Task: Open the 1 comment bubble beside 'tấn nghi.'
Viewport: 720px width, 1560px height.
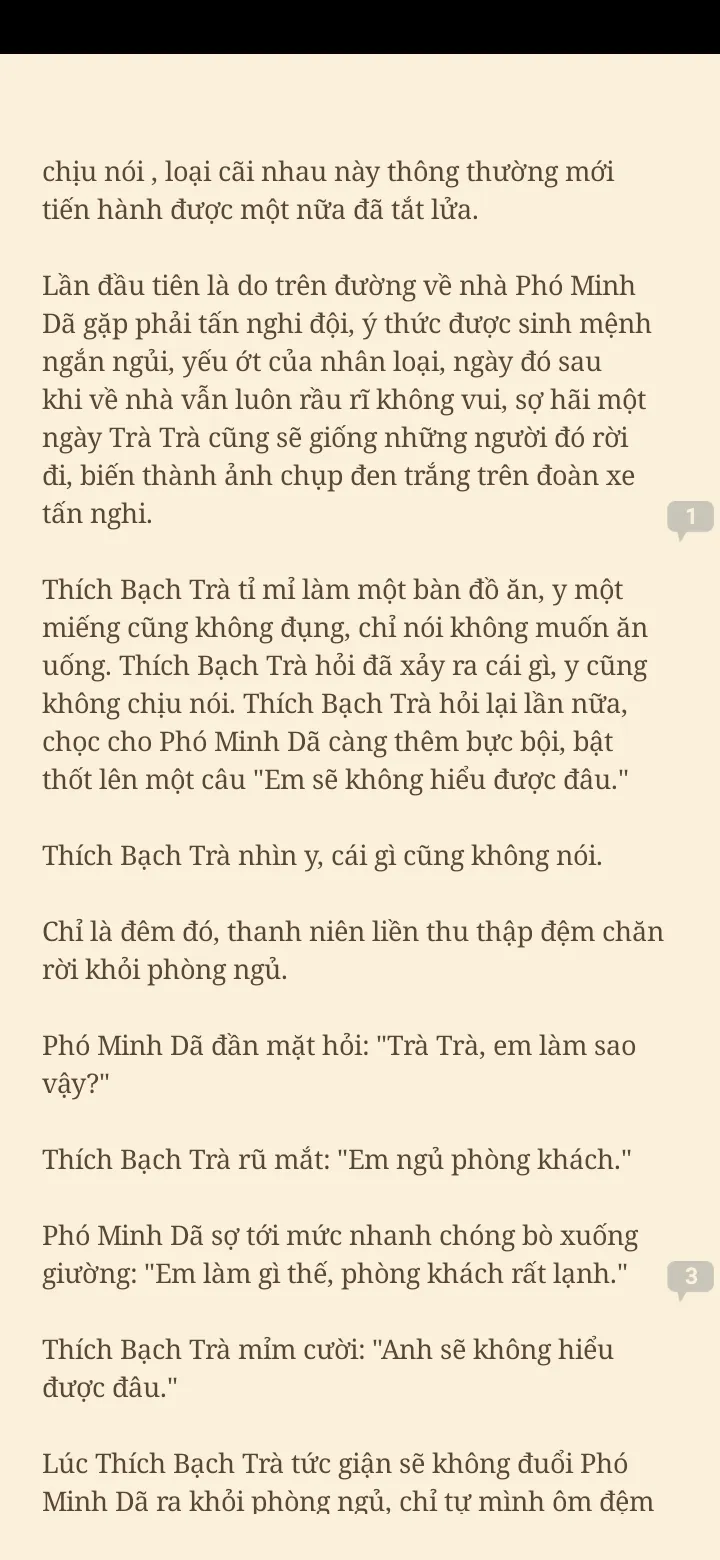Action: (690, 518)
